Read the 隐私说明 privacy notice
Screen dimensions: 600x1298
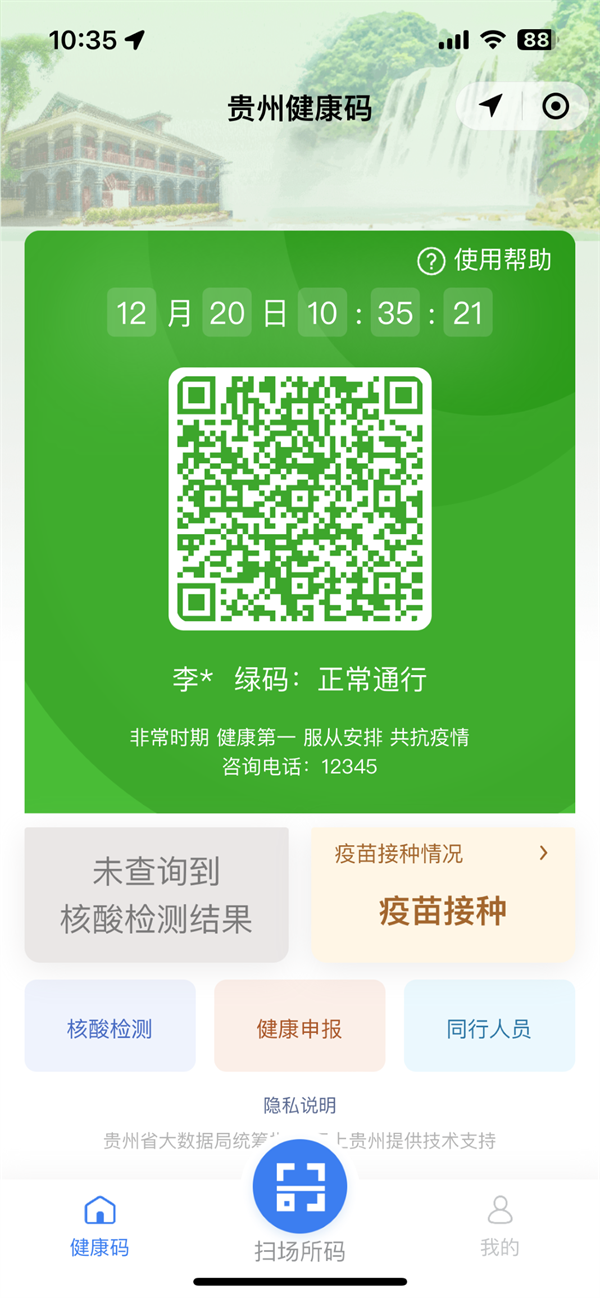300,1105
